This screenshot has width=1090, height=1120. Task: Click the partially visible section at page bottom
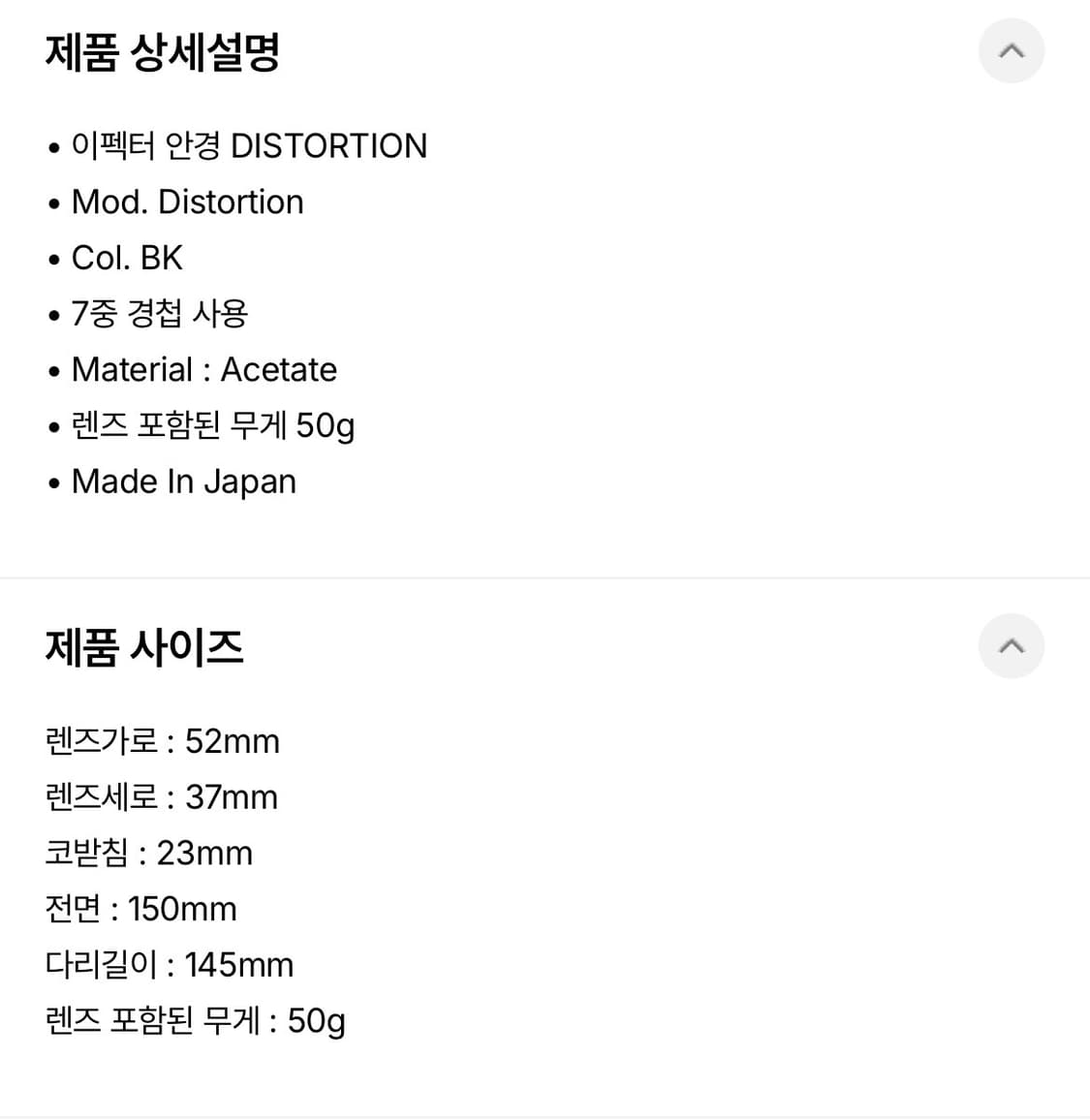pos(545,1114)
